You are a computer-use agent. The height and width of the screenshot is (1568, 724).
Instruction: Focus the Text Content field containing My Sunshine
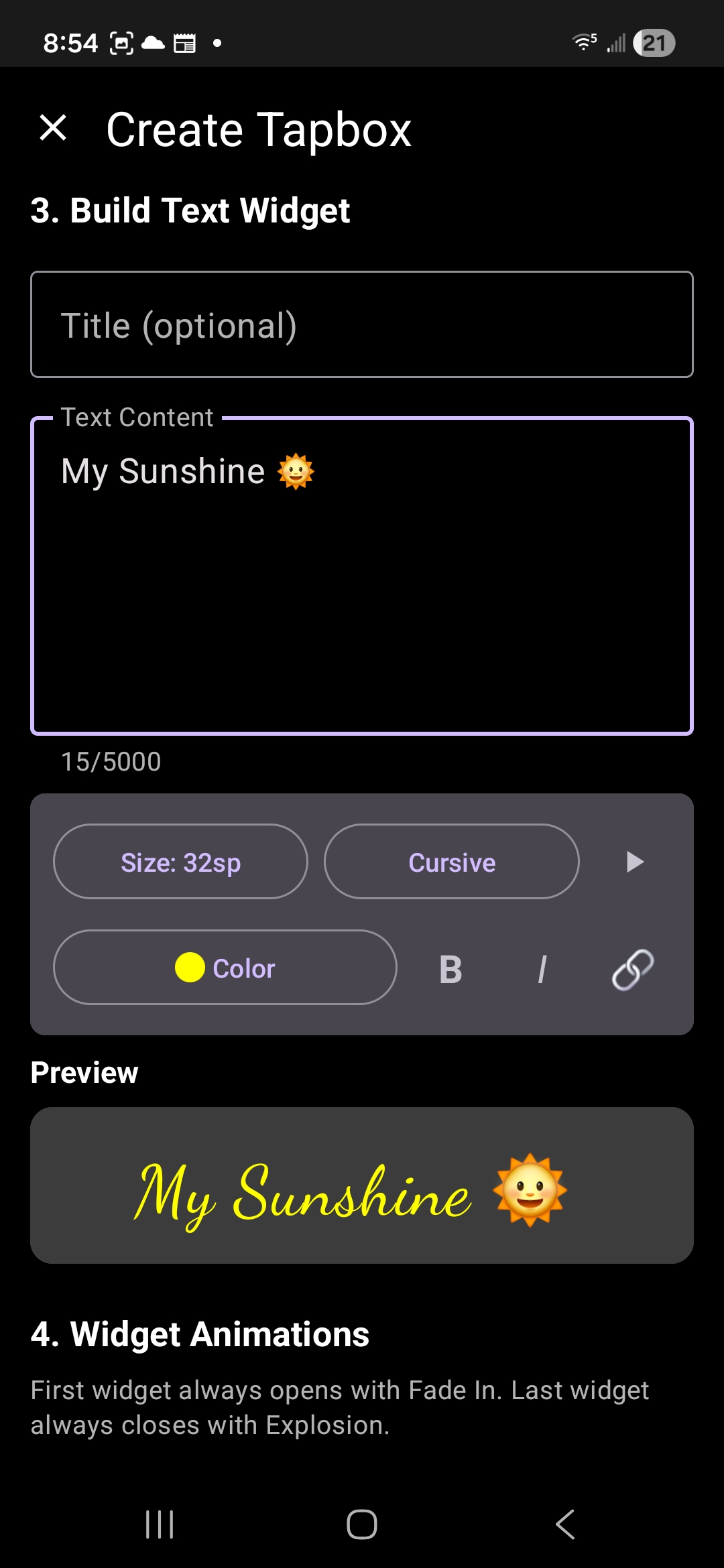pos(362,576)
